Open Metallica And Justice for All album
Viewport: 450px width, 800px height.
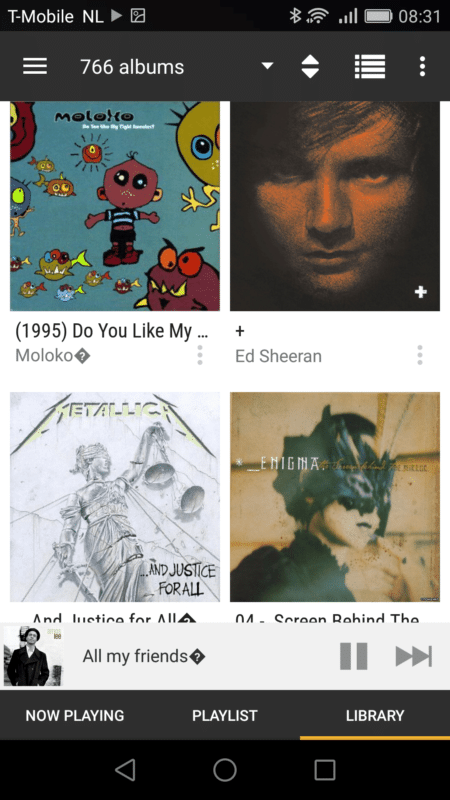[115, 497]
